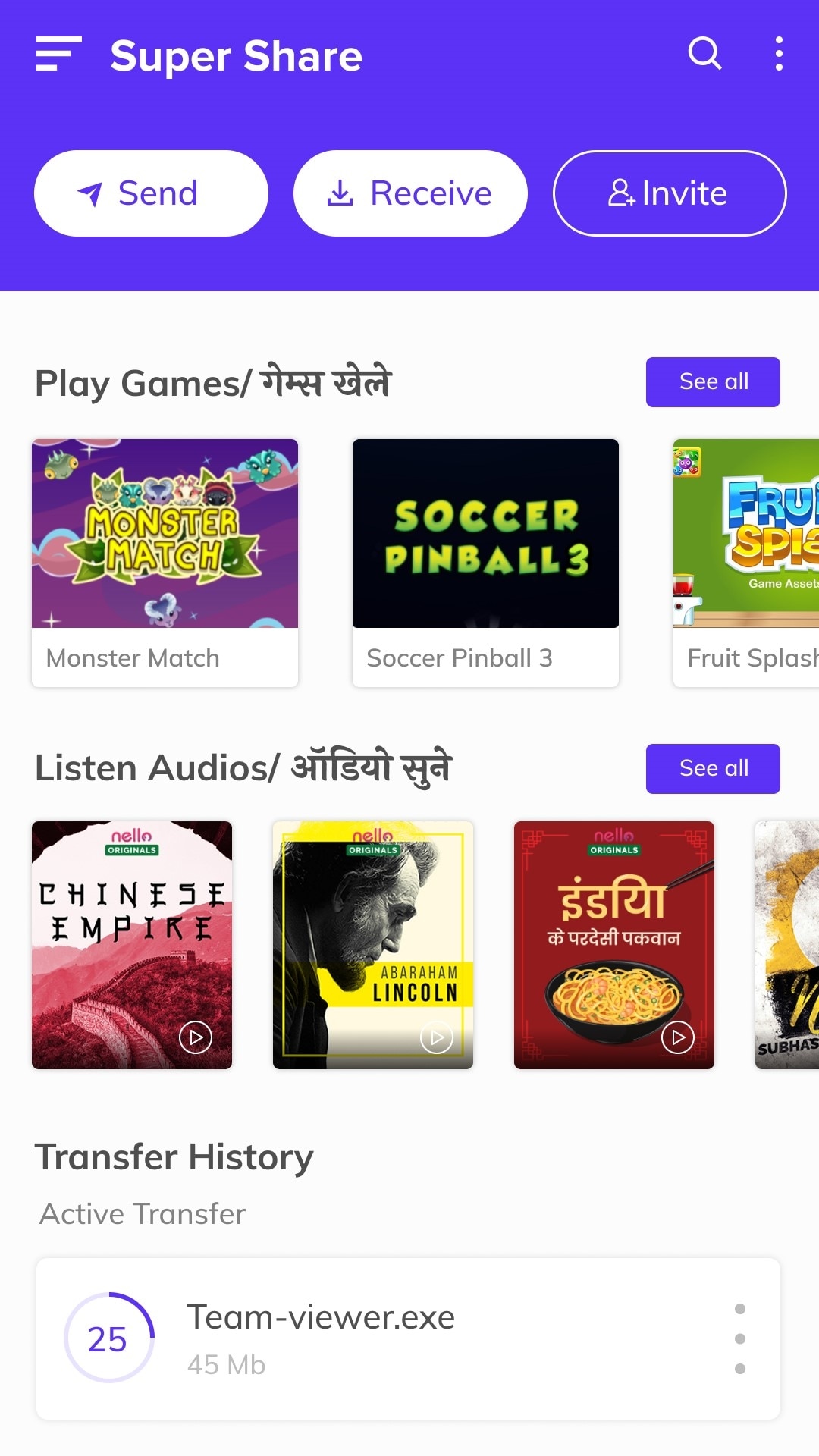Play the Chinese Empire audio
The height and width of the screenshot is (1456, 819).
pos(196,1037)
